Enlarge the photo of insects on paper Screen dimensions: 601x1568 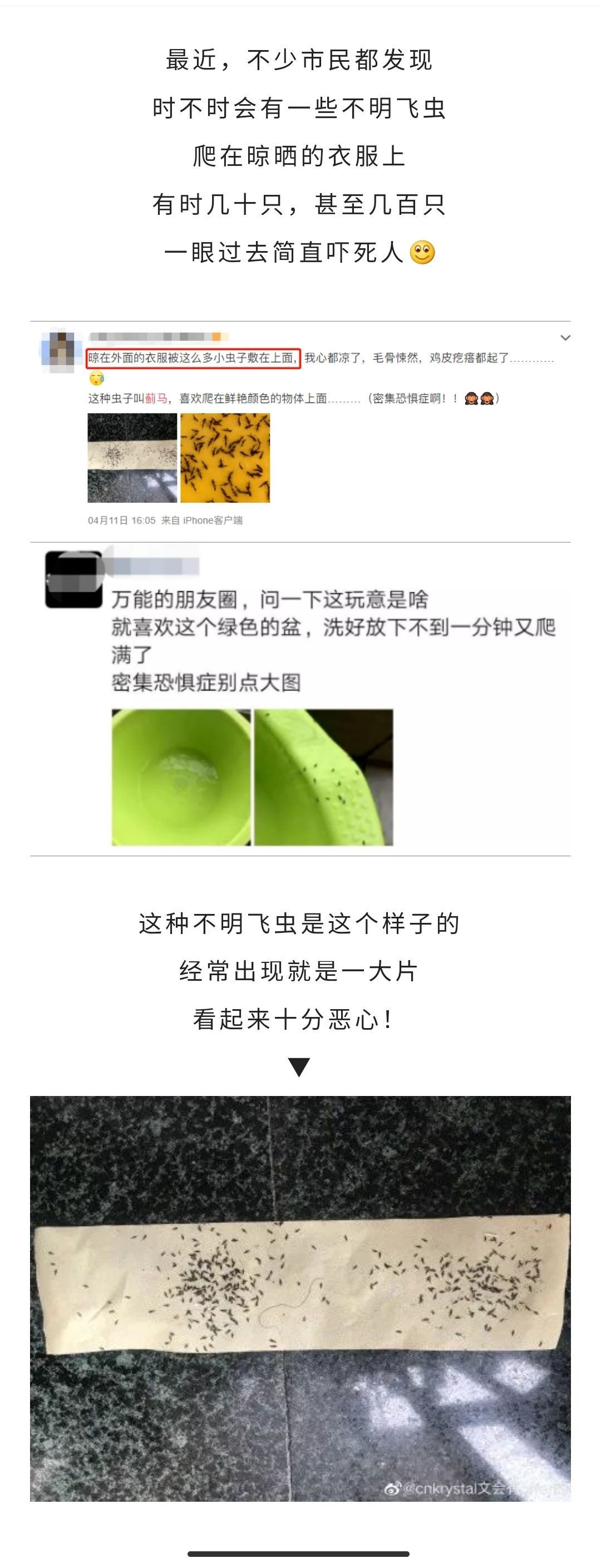300,1297
